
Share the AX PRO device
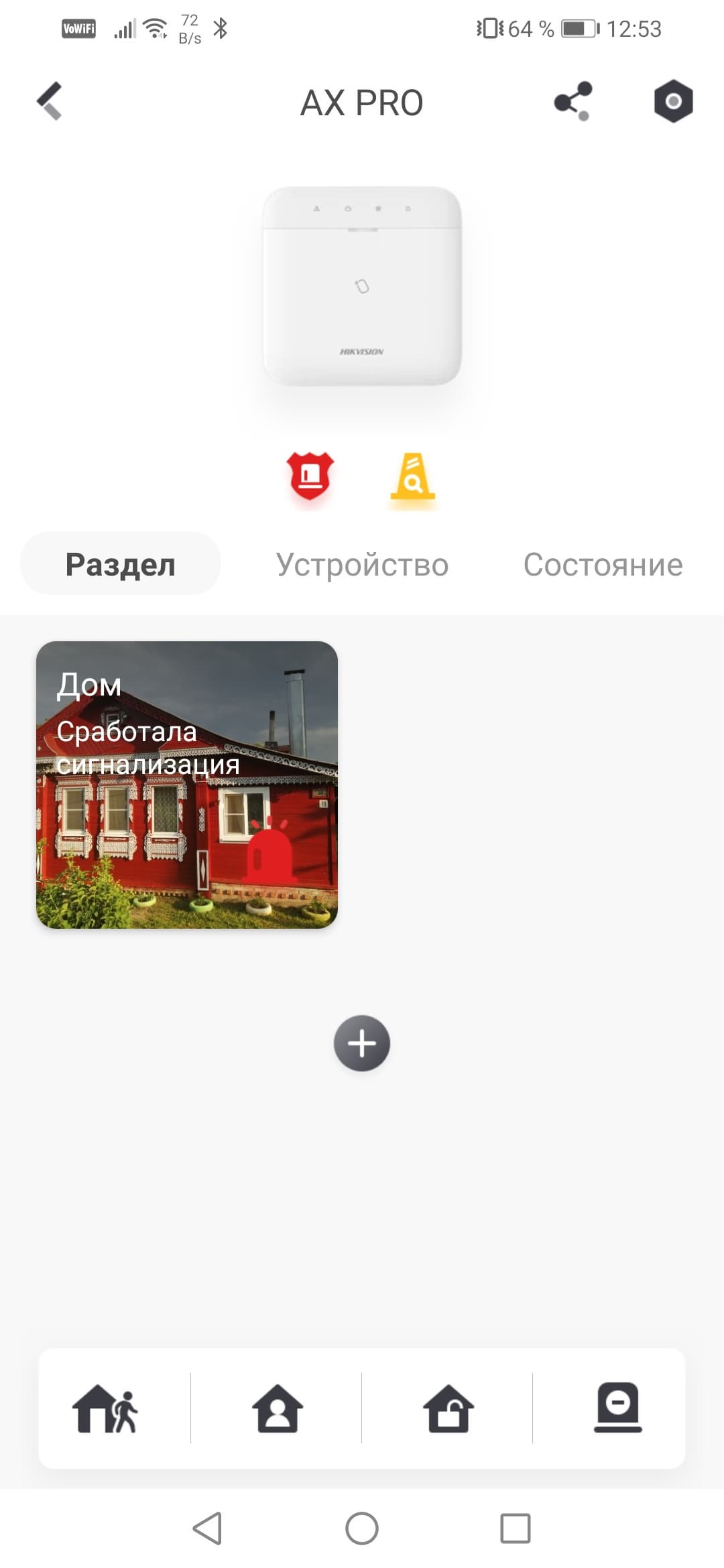[x=572, y=102]
